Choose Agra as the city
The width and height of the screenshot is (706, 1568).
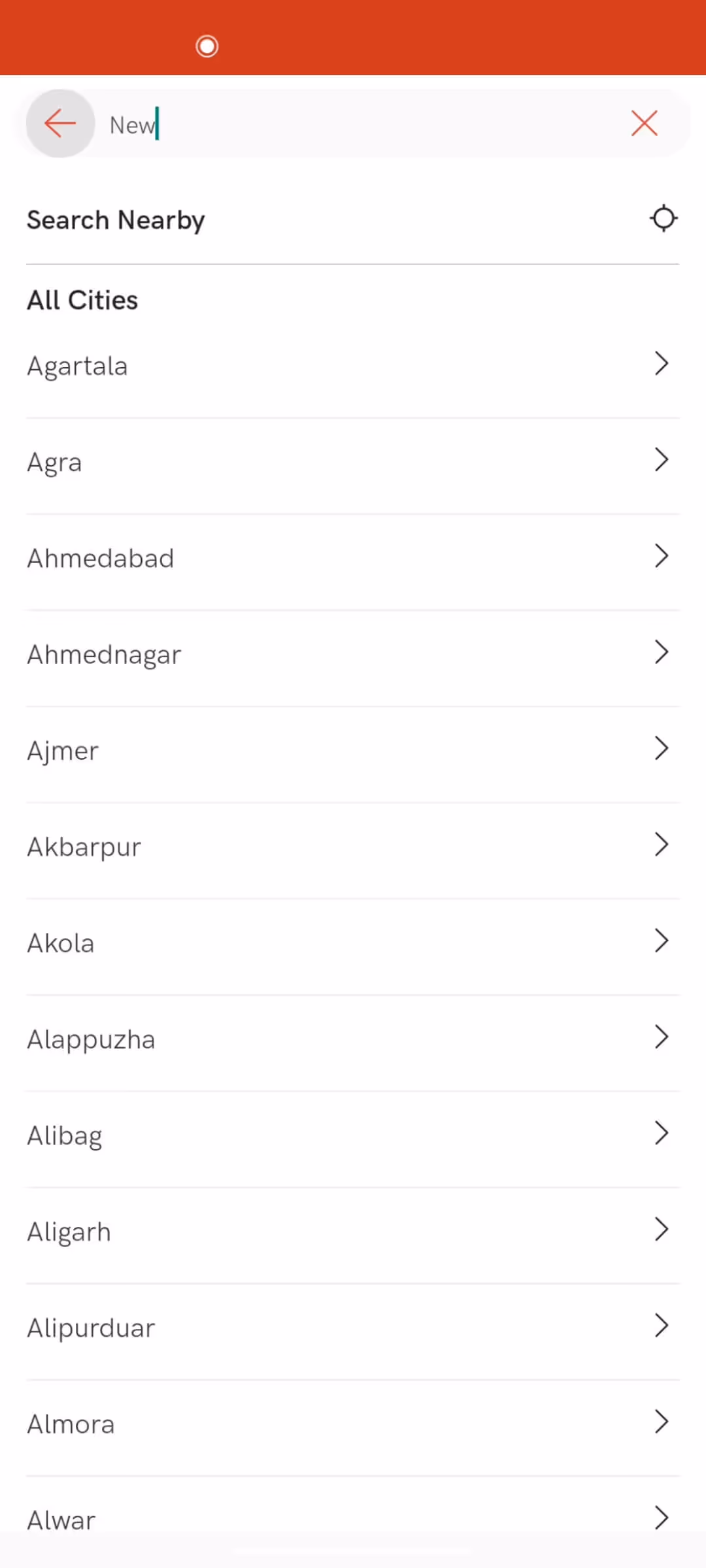352,462
